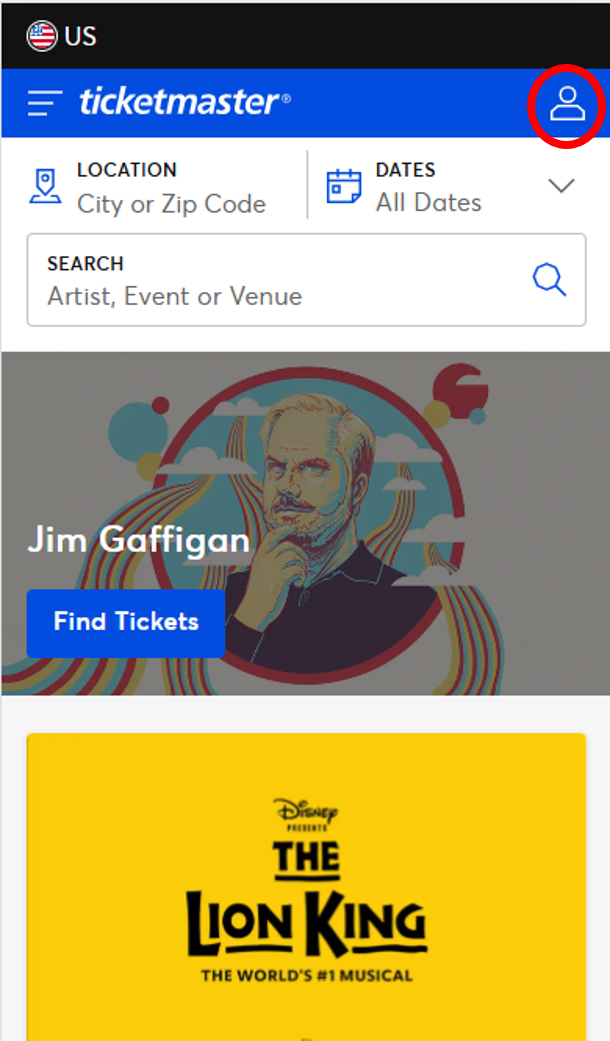Open the hamburger navigation menu
Image resolution: width=610 pixels, height=1041 pixels.
pyautogui.click(x=45, y=102)
